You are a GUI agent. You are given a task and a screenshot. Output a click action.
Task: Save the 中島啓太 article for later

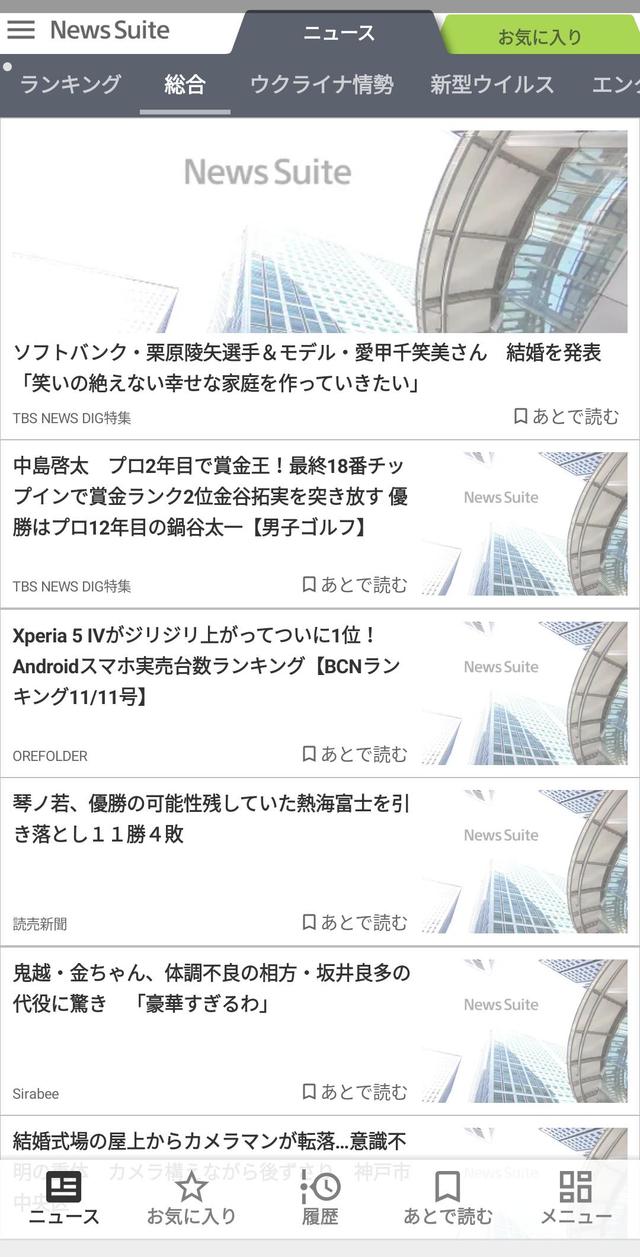[x=355, y=584]
